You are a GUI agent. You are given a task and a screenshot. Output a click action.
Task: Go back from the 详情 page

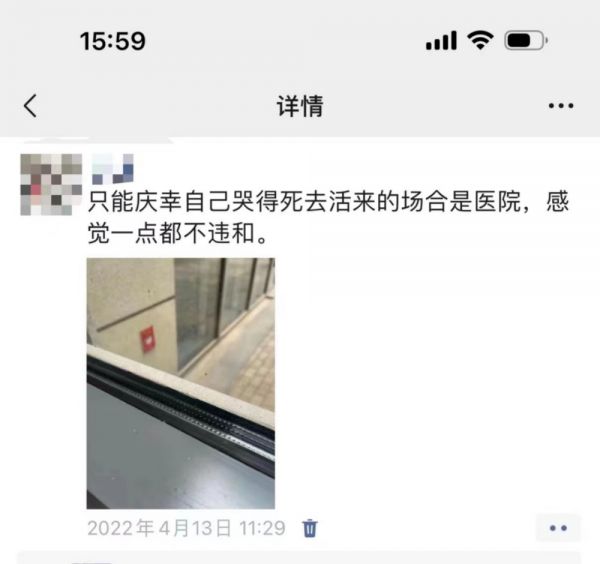[x=30, y=106]
